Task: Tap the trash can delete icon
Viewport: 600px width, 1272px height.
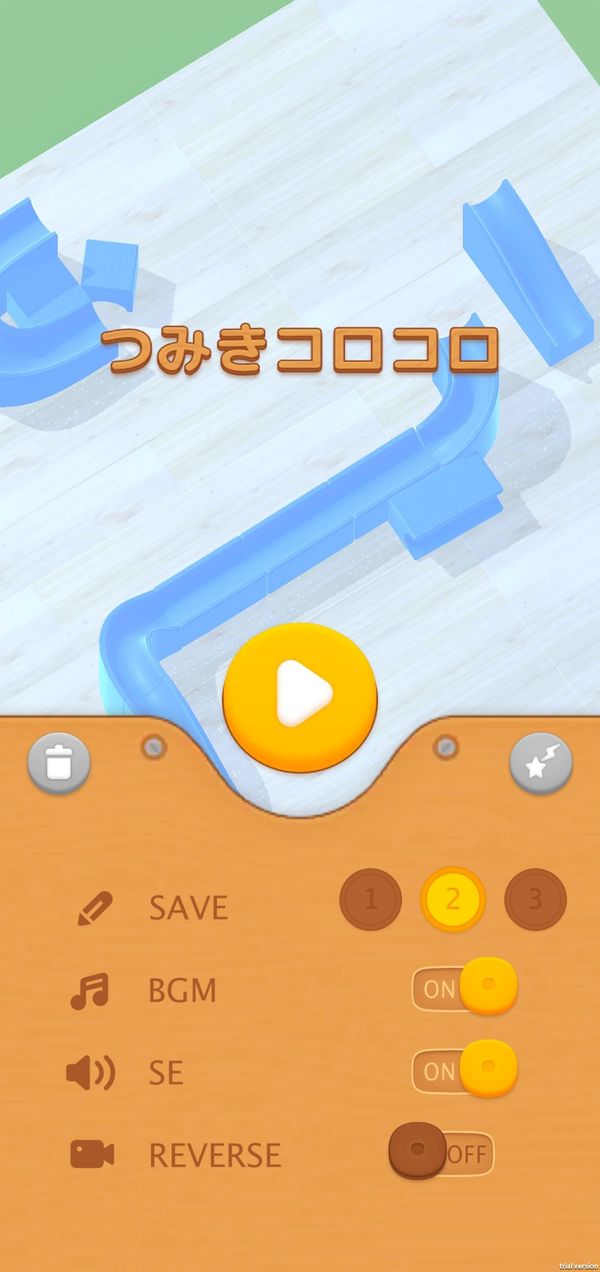Action: (x=59, y=763)
